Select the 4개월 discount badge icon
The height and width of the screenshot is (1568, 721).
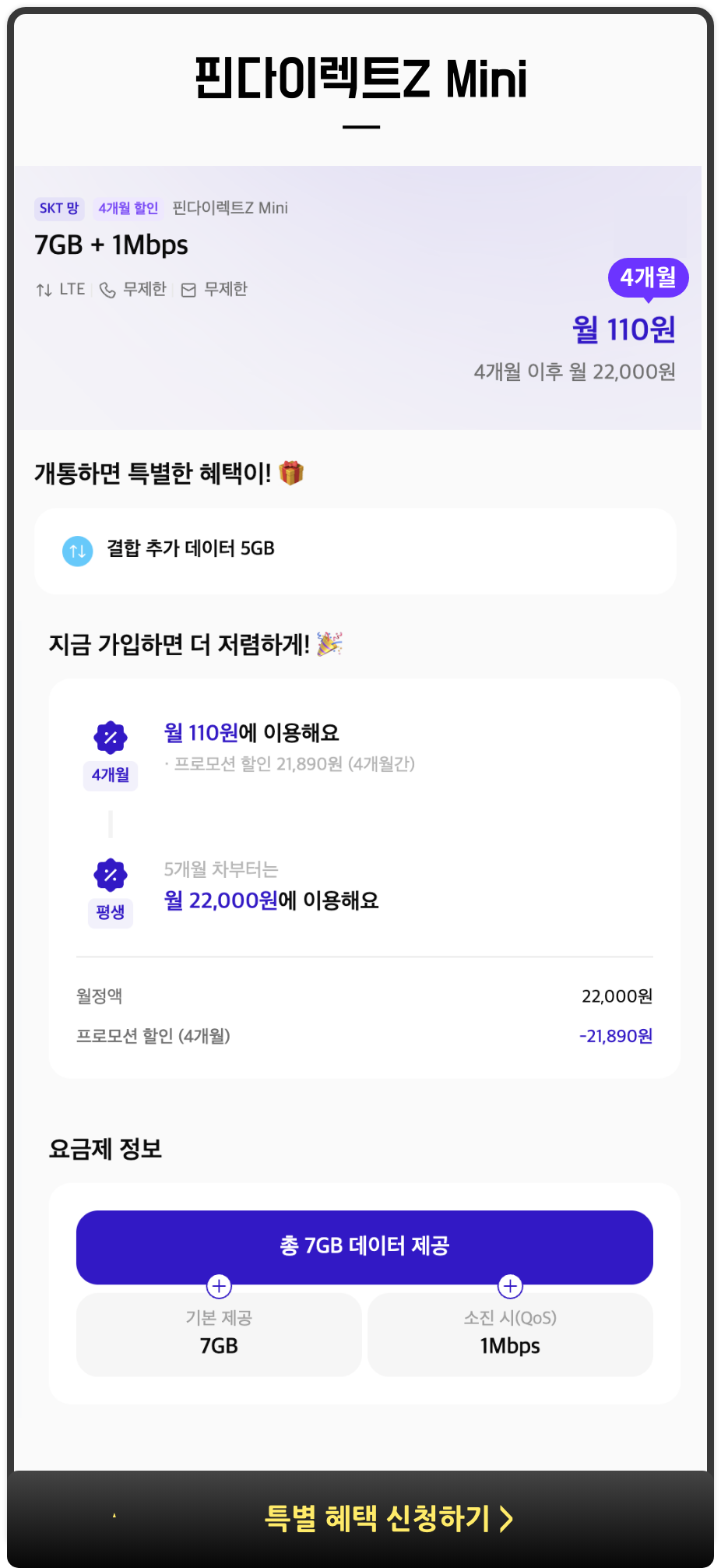click(111, 738)
